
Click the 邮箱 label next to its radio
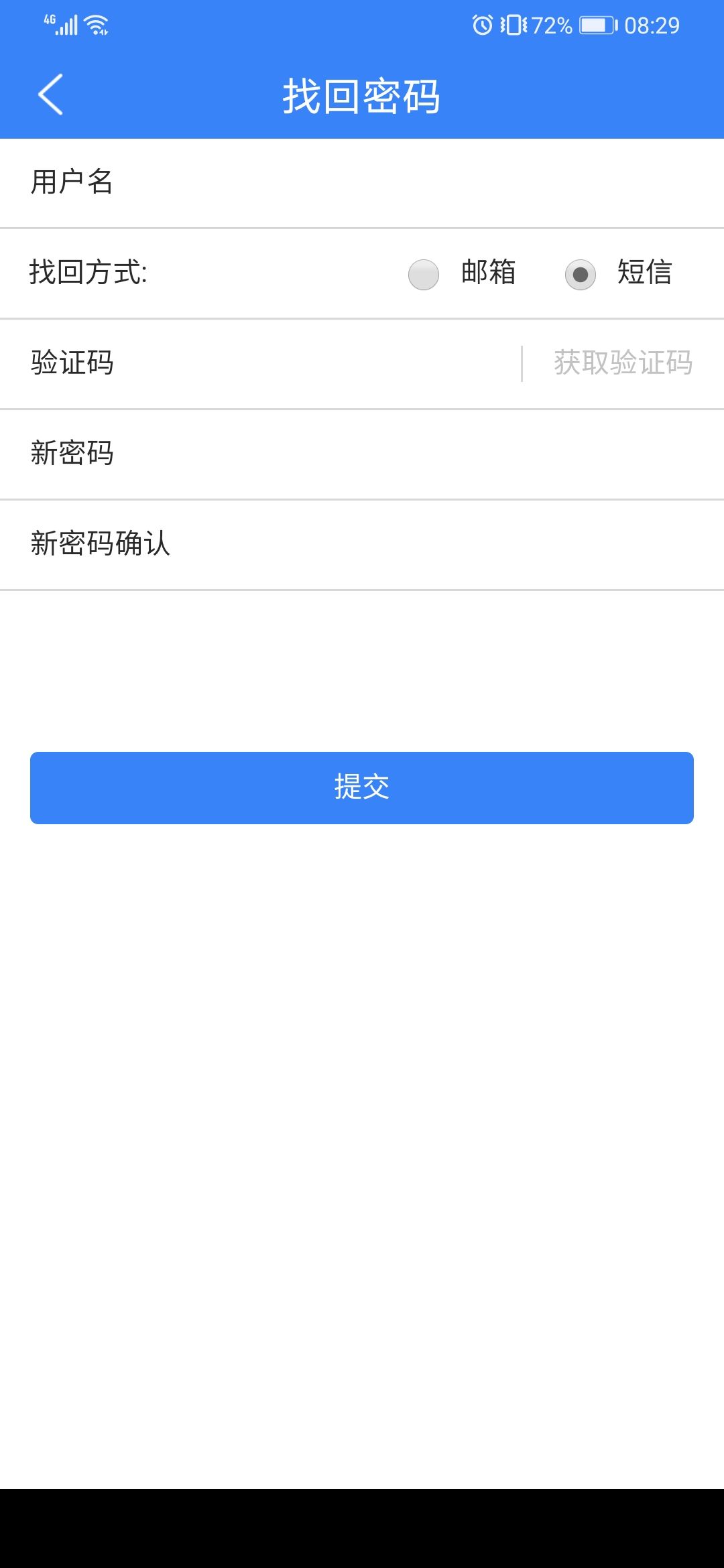tap(488, 273)
